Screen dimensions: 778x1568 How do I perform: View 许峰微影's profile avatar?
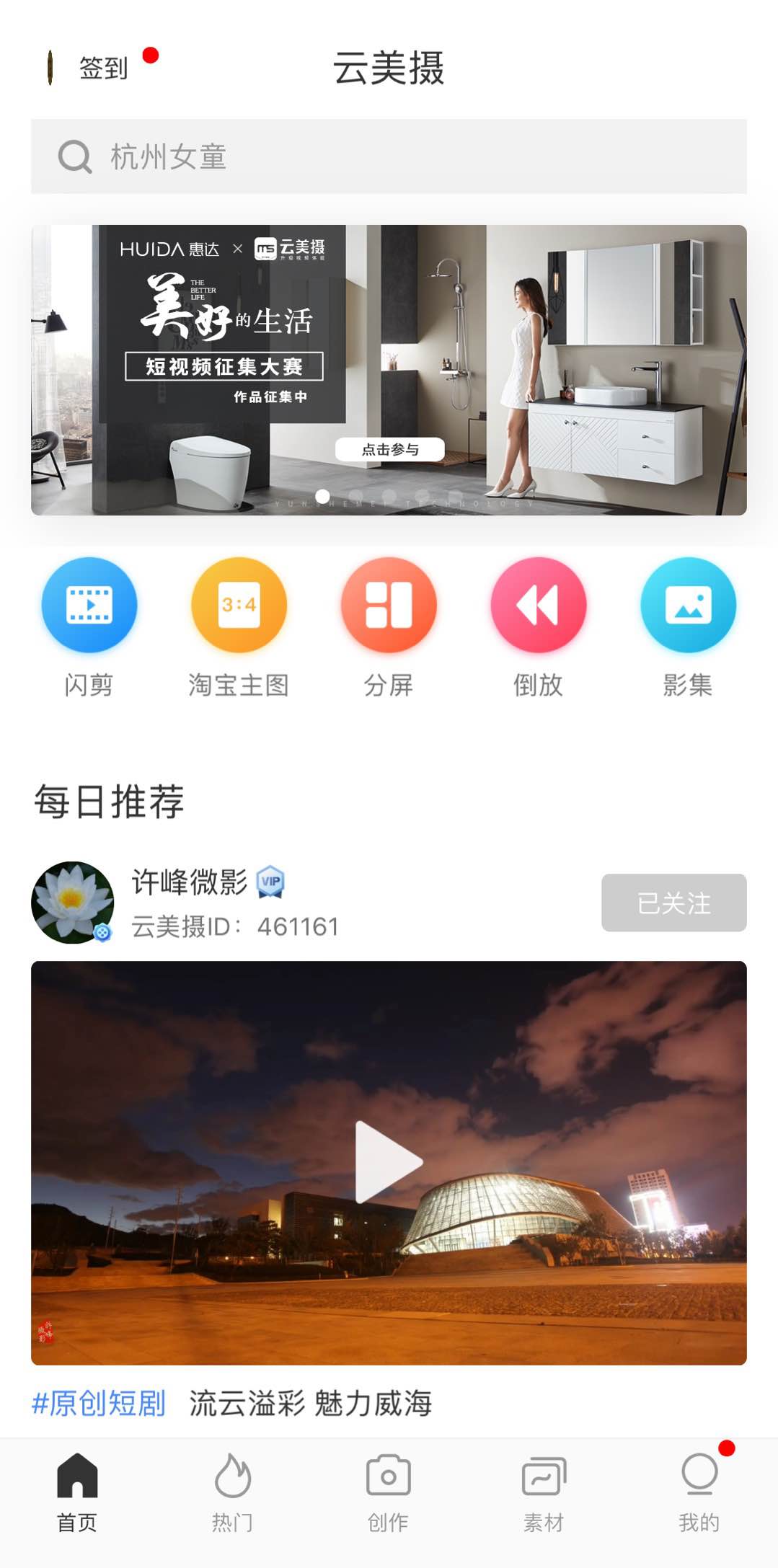click(x=72, y=902)
